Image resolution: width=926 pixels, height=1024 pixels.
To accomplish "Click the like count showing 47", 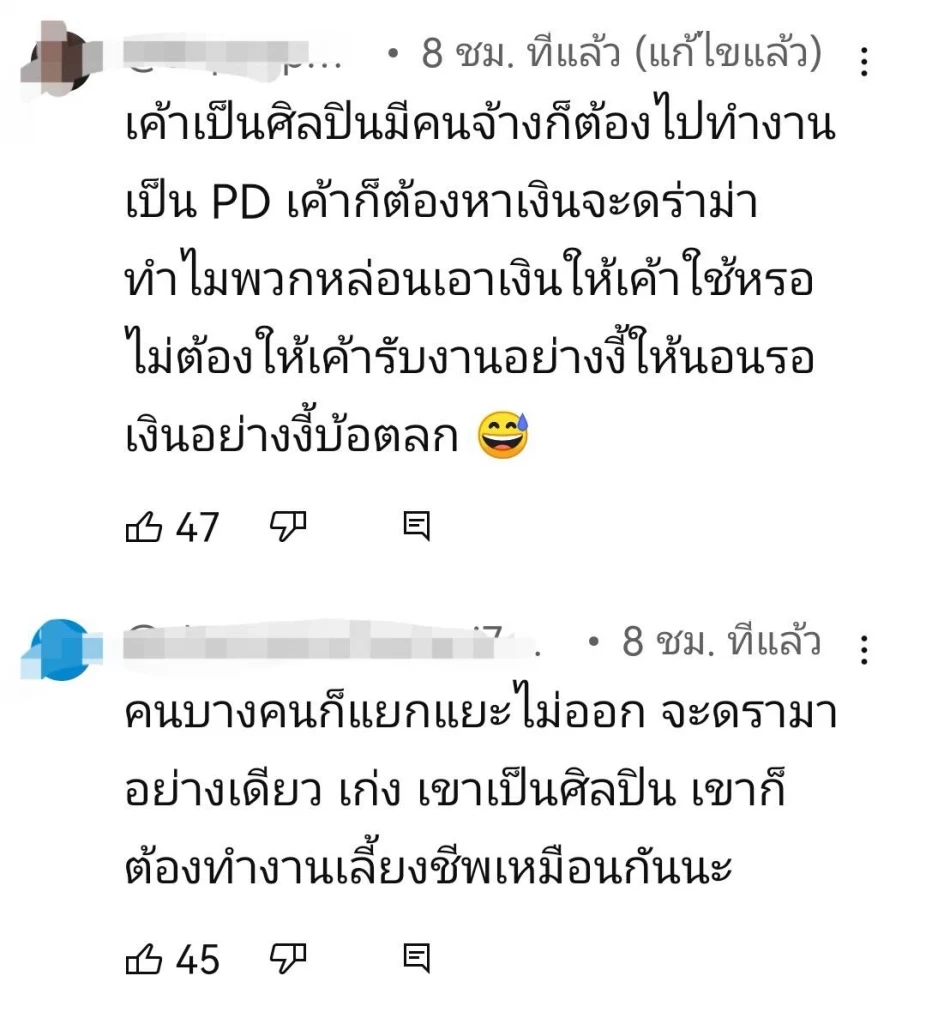I will point(196,523).
